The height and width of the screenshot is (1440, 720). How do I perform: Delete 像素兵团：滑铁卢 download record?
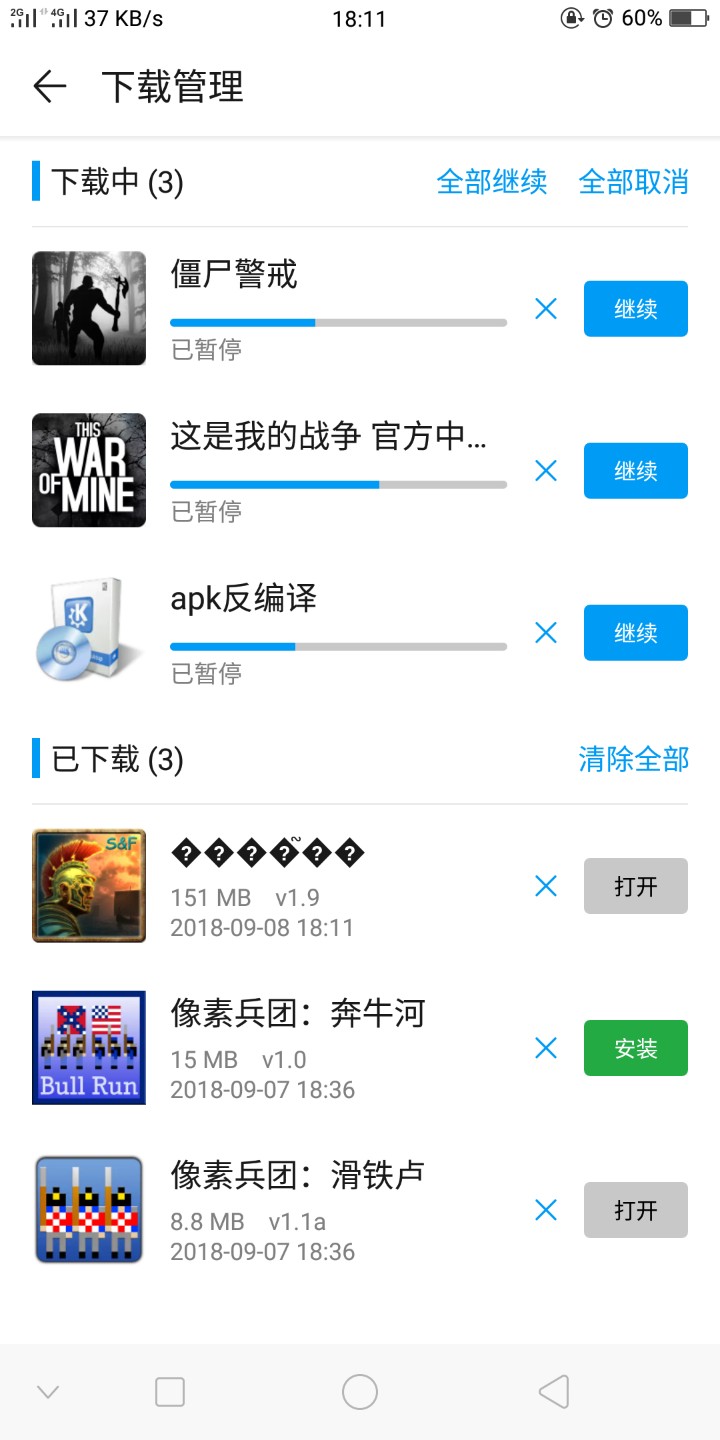546,1210
